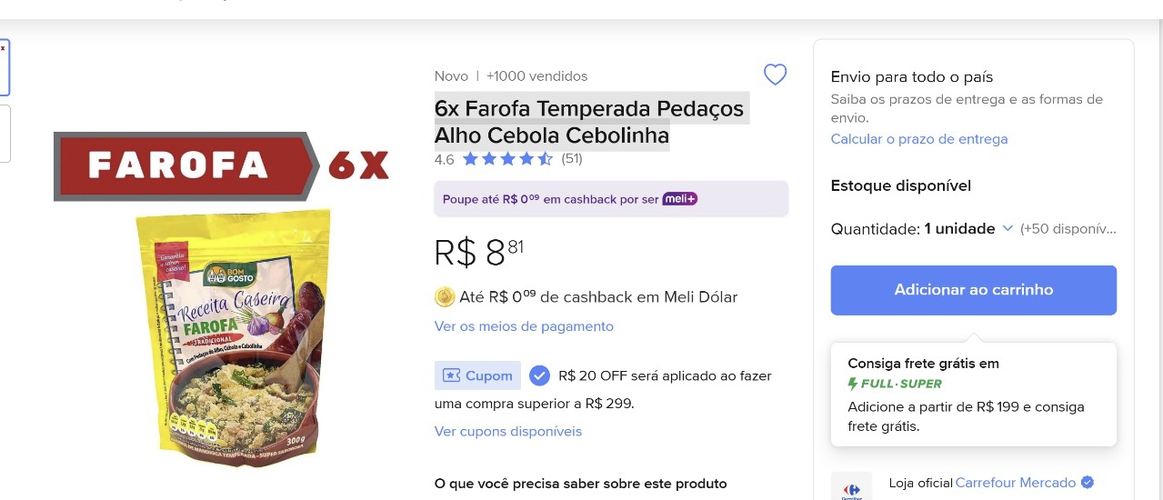The image size is (1163, 500).
Task: Open Calcular o prazo de entrega
Action: (x=919, y=139)
